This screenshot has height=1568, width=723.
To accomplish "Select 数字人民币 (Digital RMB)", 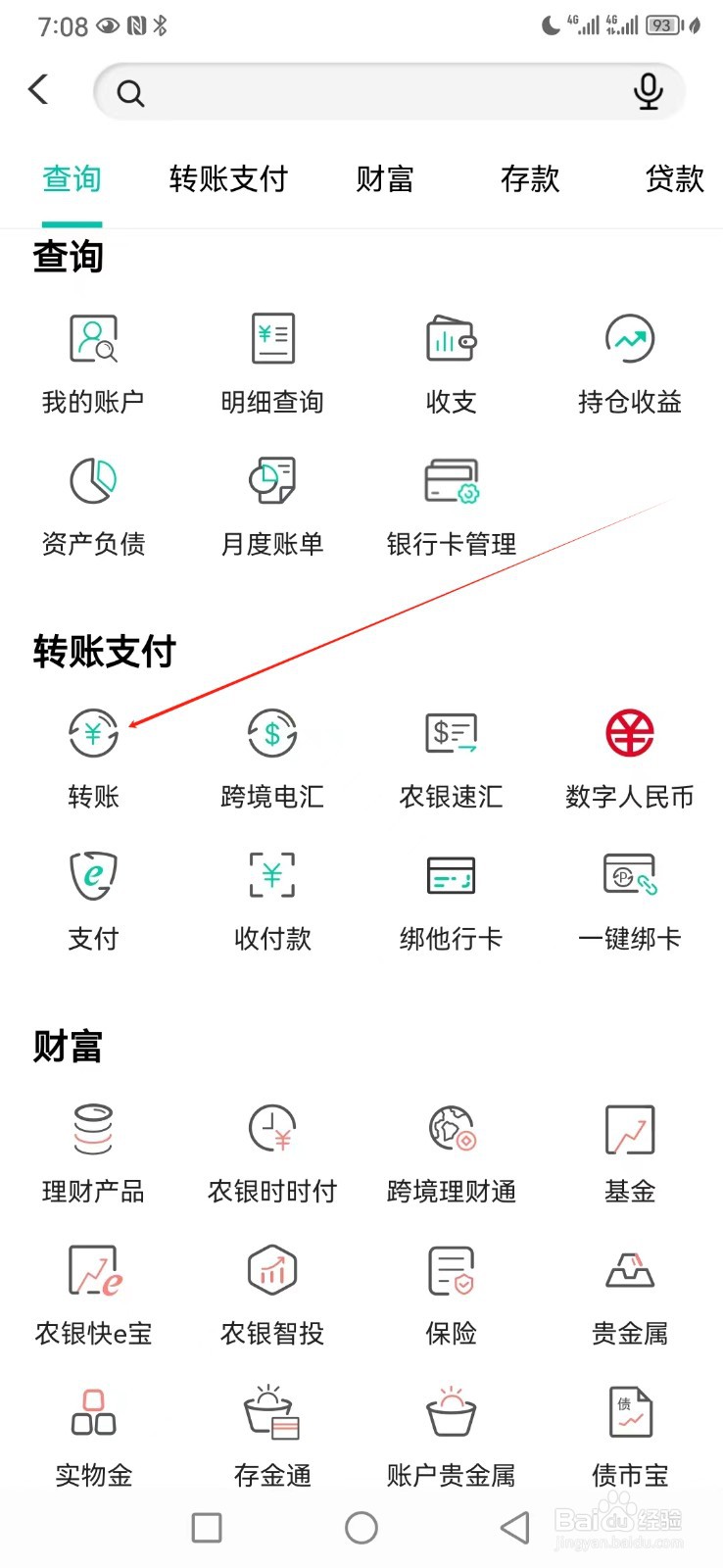I will (x=630, y=755).
